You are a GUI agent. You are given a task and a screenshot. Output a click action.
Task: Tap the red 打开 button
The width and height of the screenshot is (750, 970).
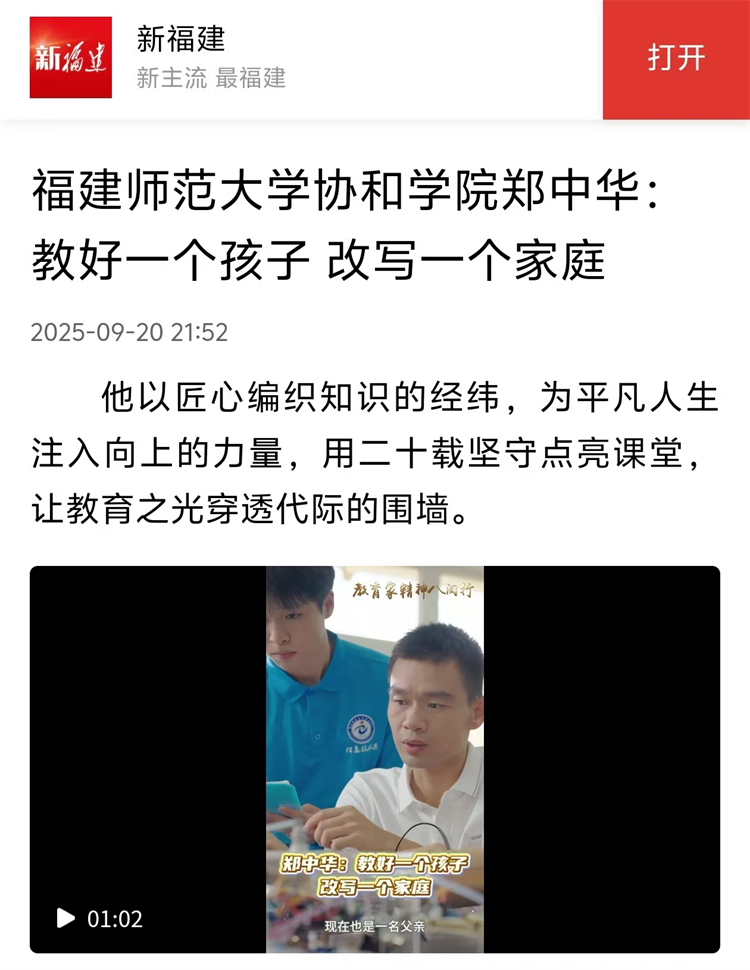coord(676,59)
